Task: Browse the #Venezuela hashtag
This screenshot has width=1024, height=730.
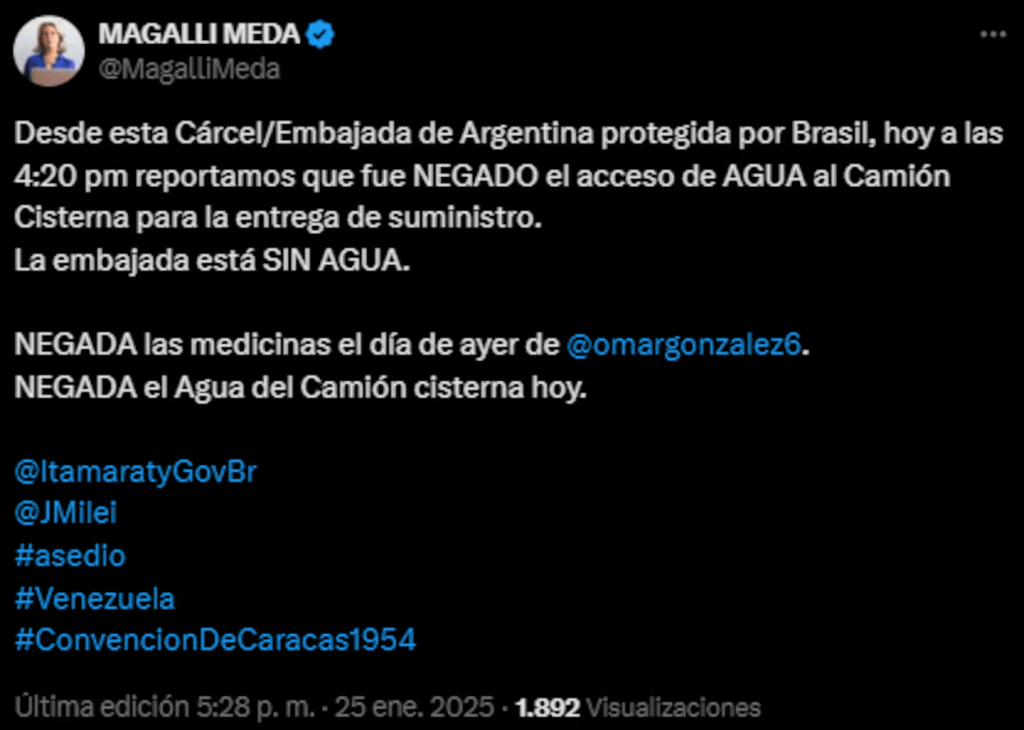Action: coord(95,598)
